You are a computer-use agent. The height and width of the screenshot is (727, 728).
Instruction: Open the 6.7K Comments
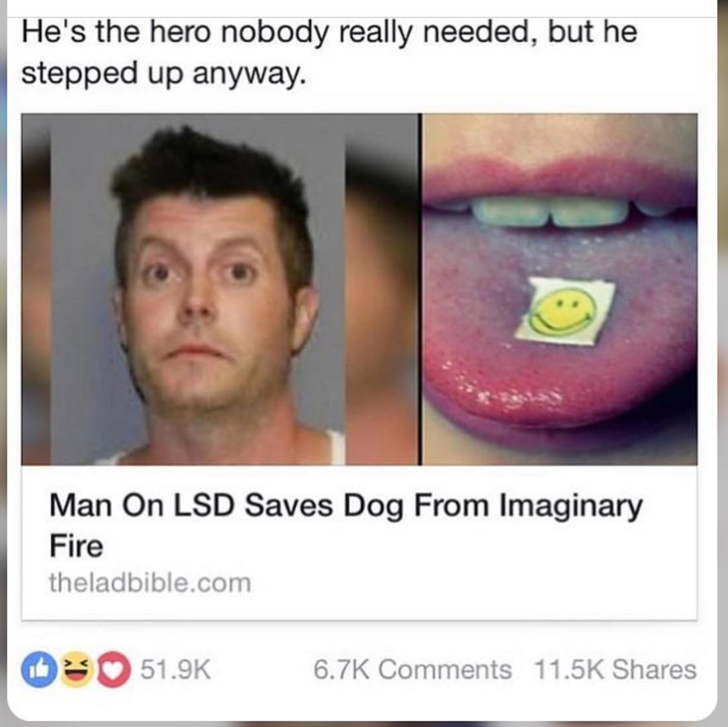412,669
